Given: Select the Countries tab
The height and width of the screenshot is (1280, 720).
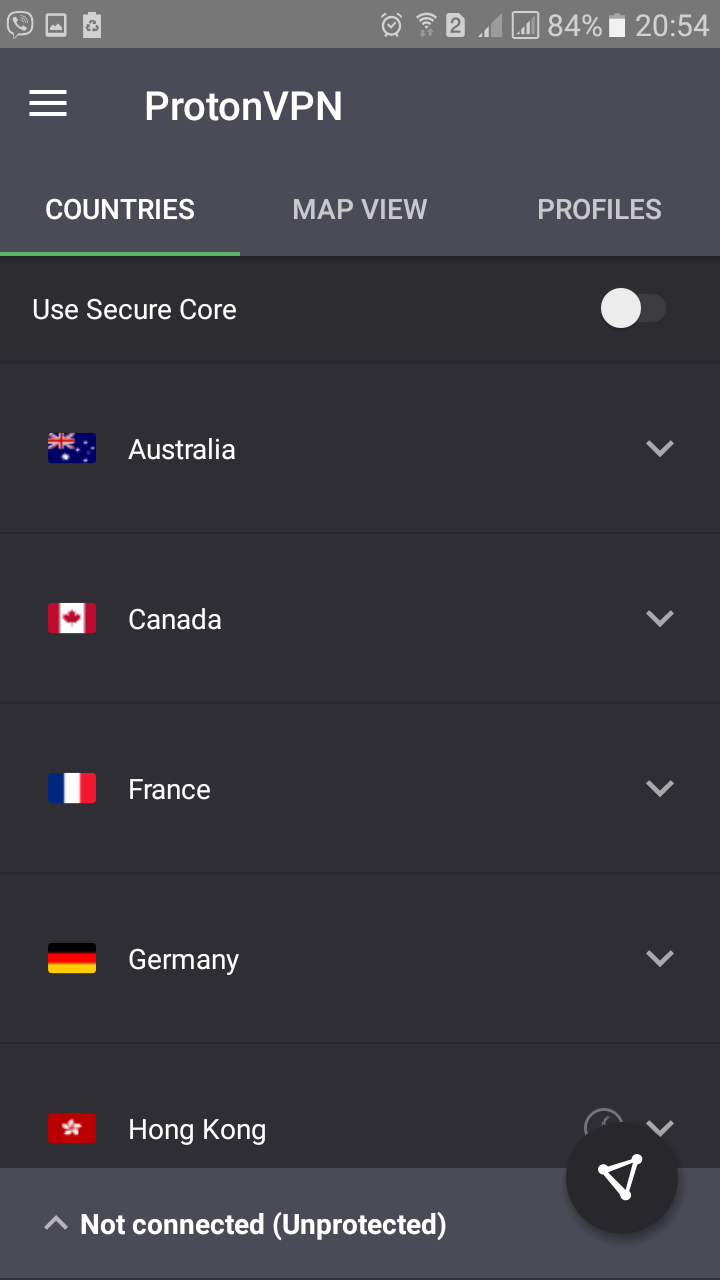Looking at the screenshot, I should (120, 209).
